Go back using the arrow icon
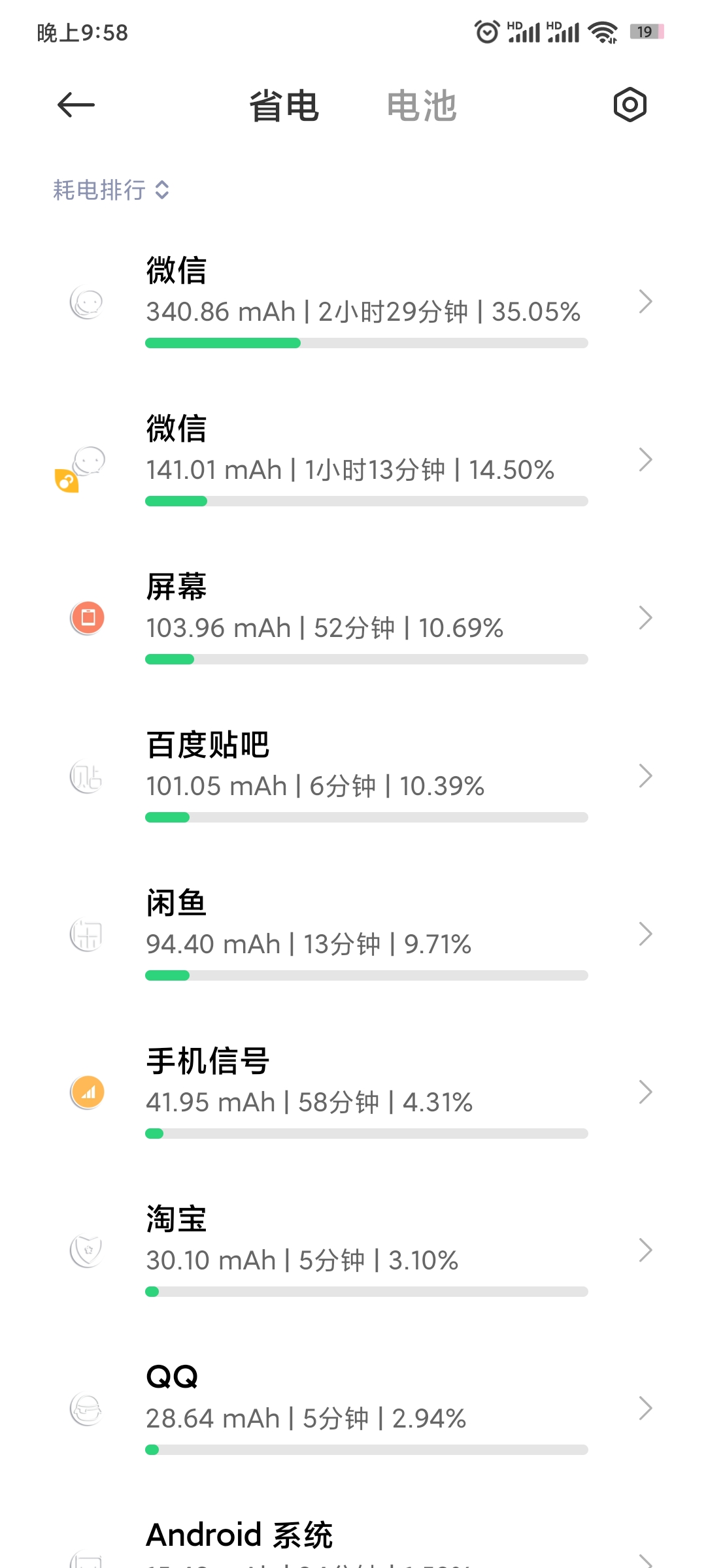 pos(76,105)
